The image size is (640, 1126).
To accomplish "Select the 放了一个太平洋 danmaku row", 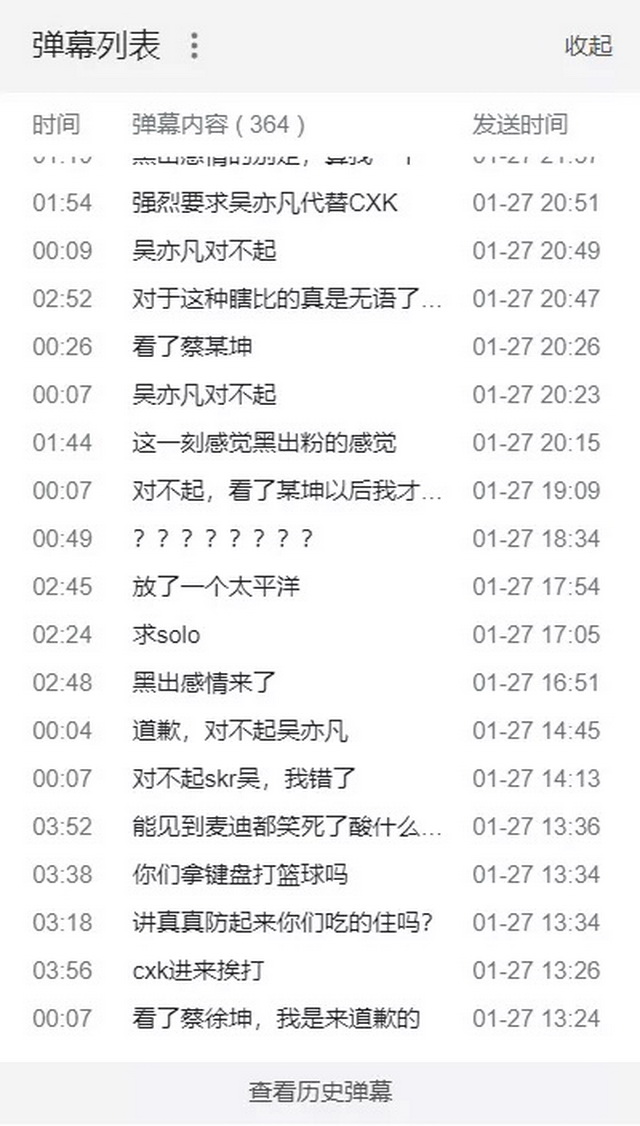I will [x=320, y=587].
